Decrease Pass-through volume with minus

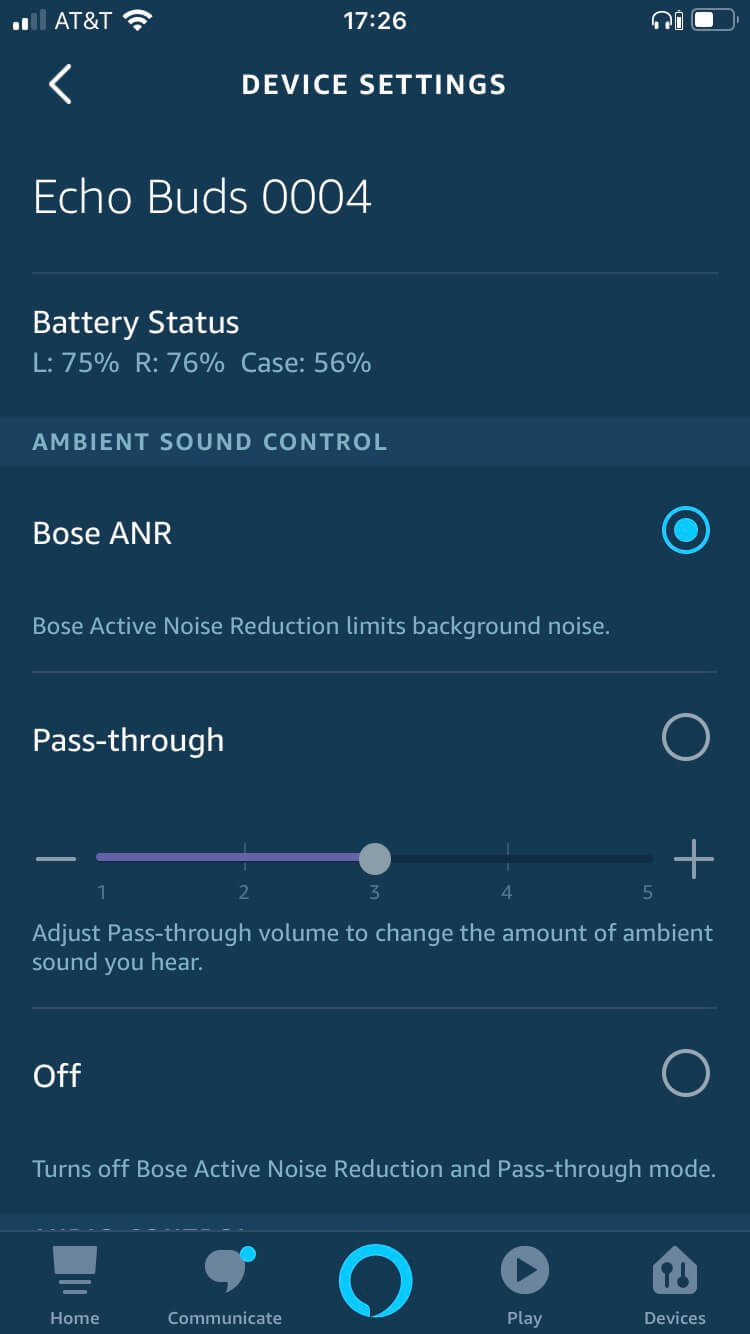[x=56, y=859]
